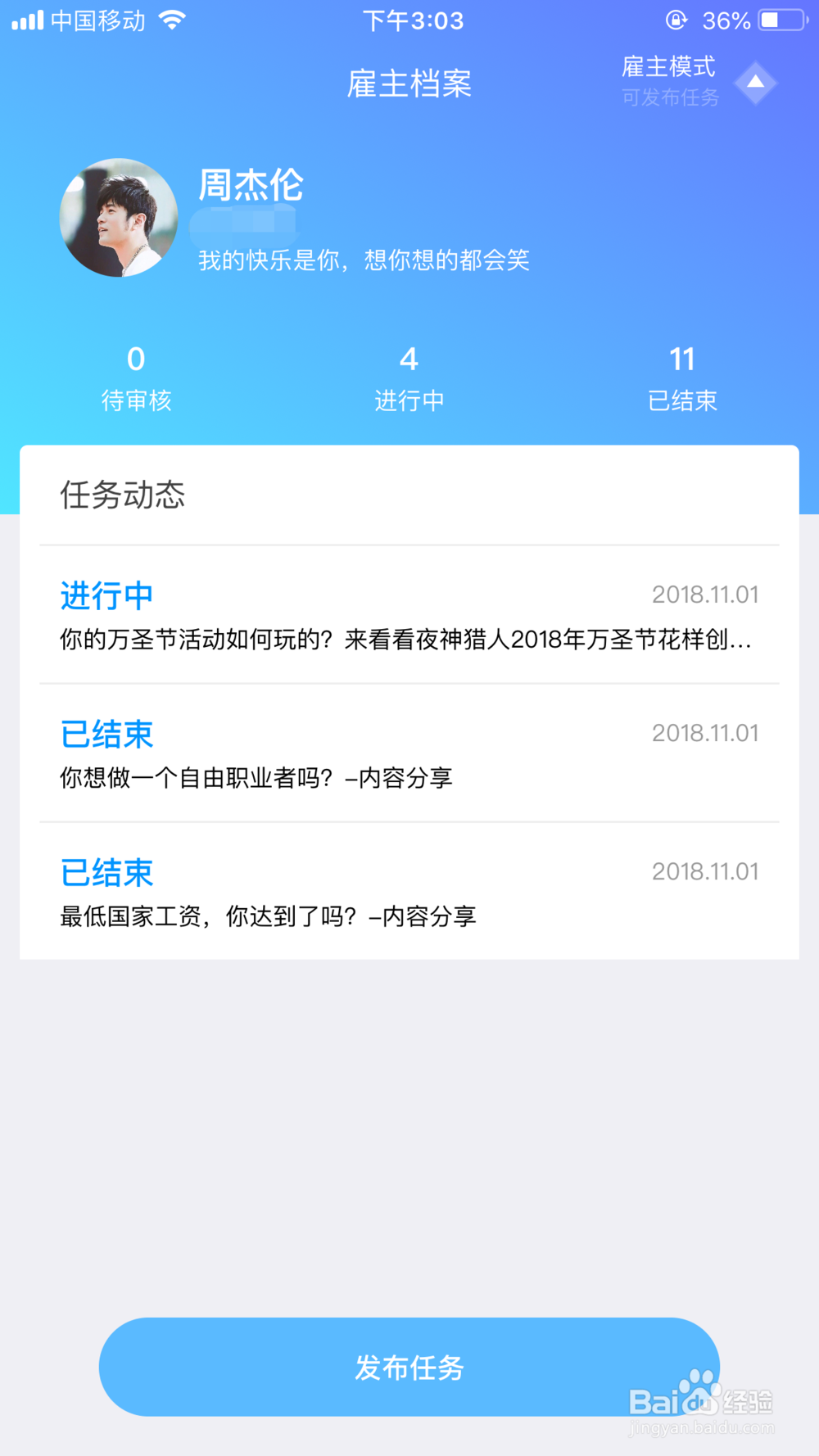Open the truncated Halloween task details
The image size is (819, 1456).
pos(407,642)
